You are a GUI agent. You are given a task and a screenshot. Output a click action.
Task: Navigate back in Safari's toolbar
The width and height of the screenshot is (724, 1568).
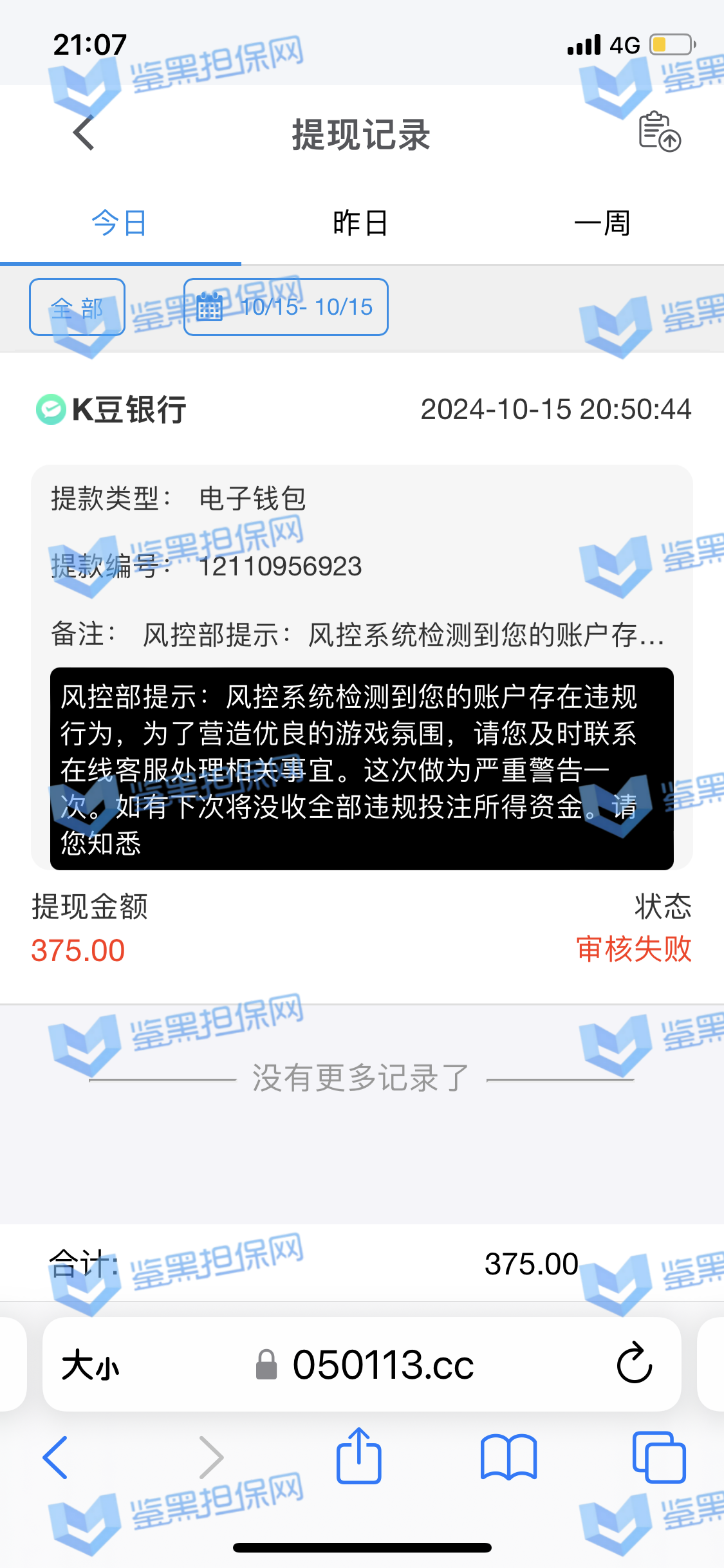(x=55, y=1457)
